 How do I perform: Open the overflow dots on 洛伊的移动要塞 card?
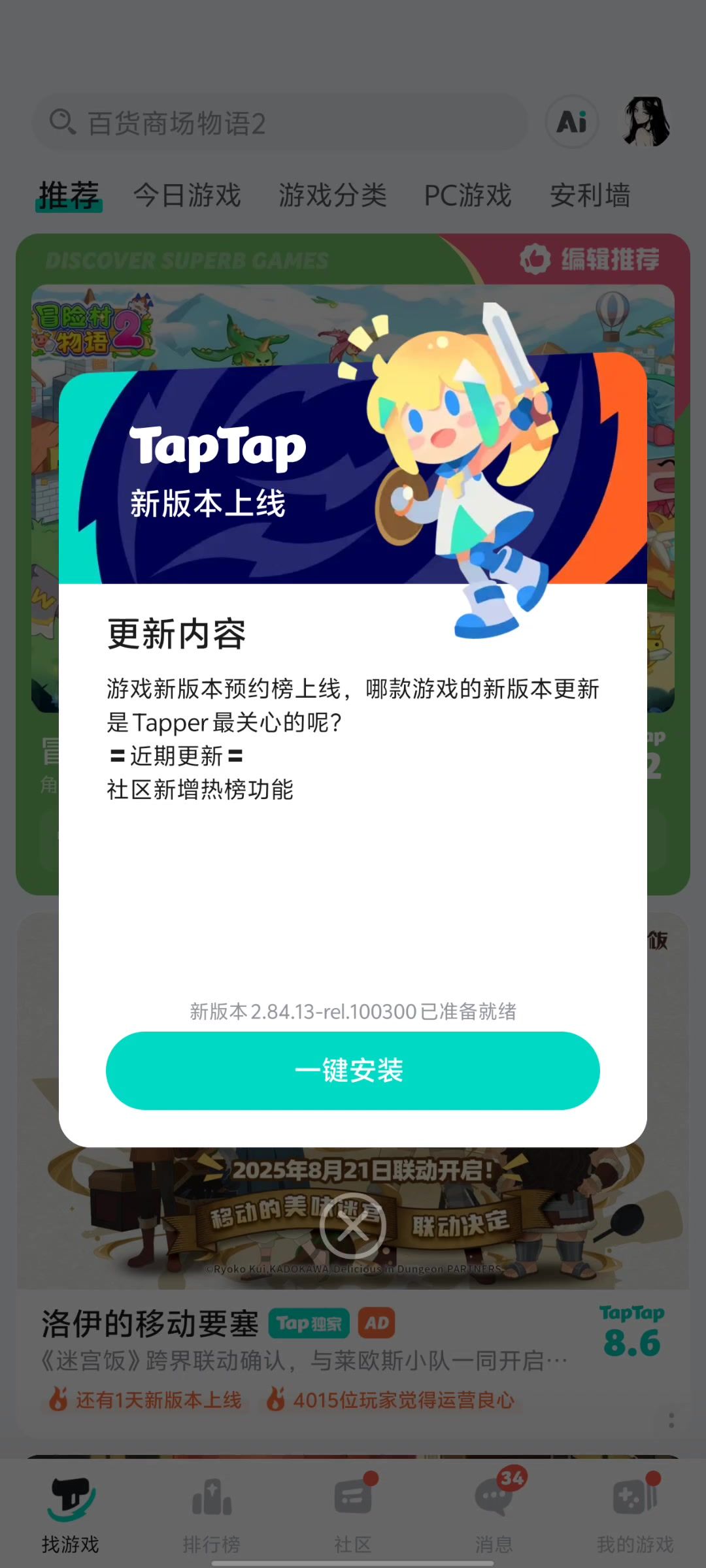[671, 1420]
